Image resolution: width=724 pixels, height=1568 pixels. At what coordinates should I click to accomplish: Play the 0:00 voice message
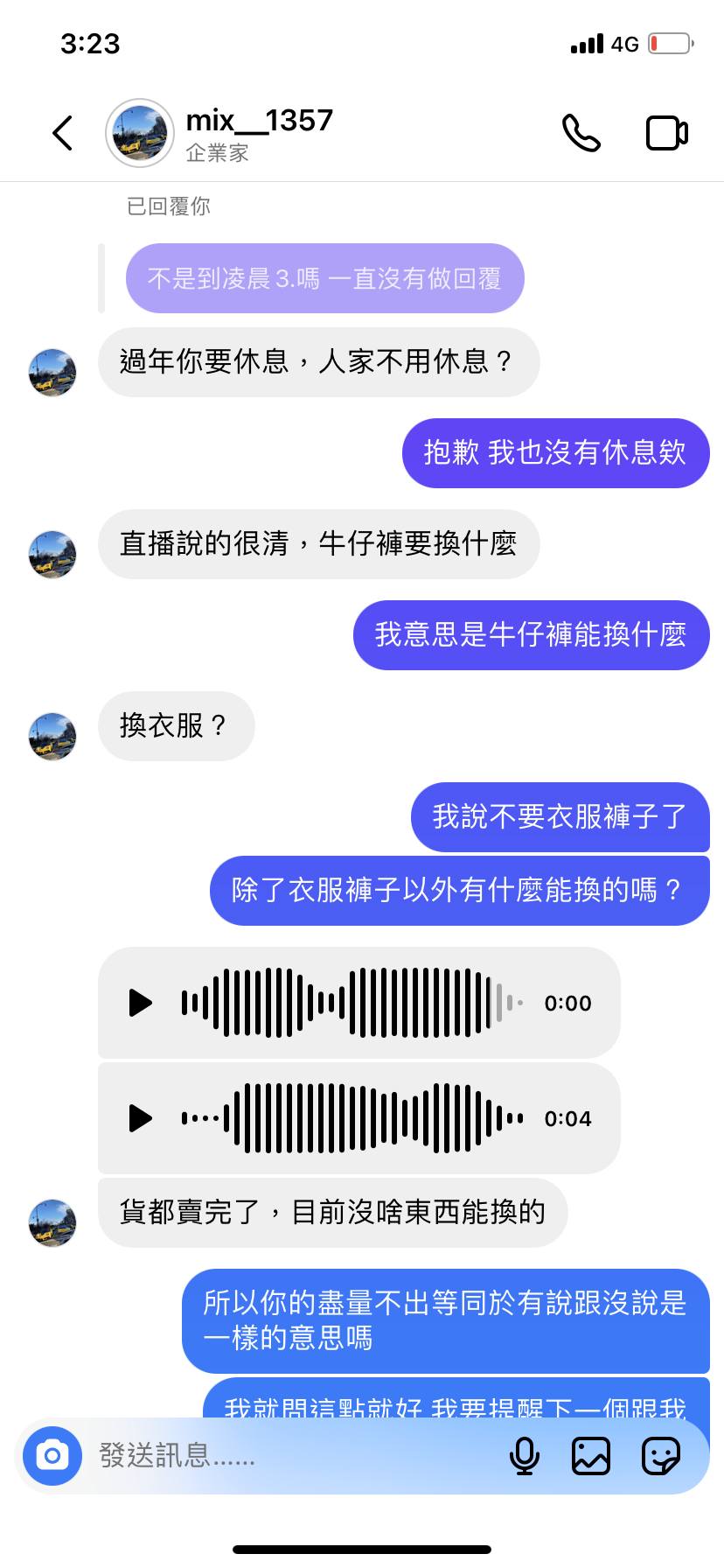pos(140,1003)
